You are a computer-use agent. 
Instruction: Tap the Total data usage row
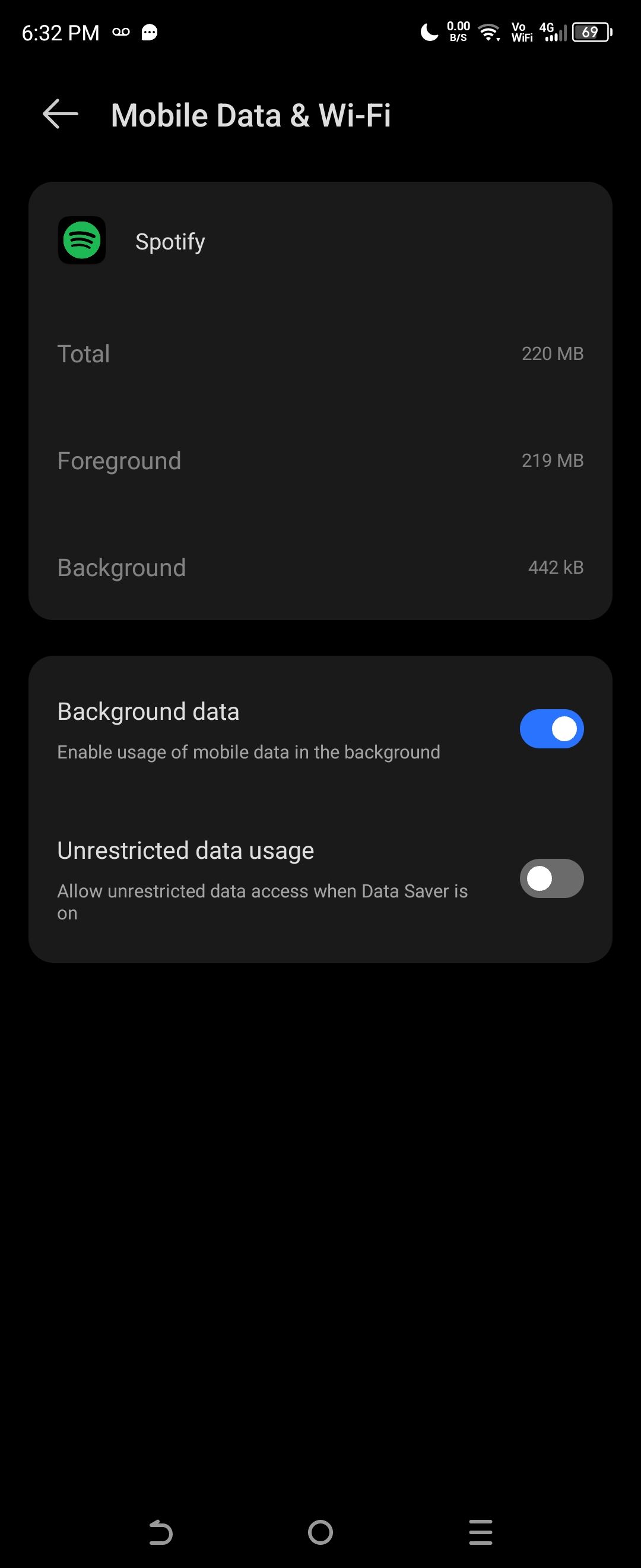pos(320,353)
